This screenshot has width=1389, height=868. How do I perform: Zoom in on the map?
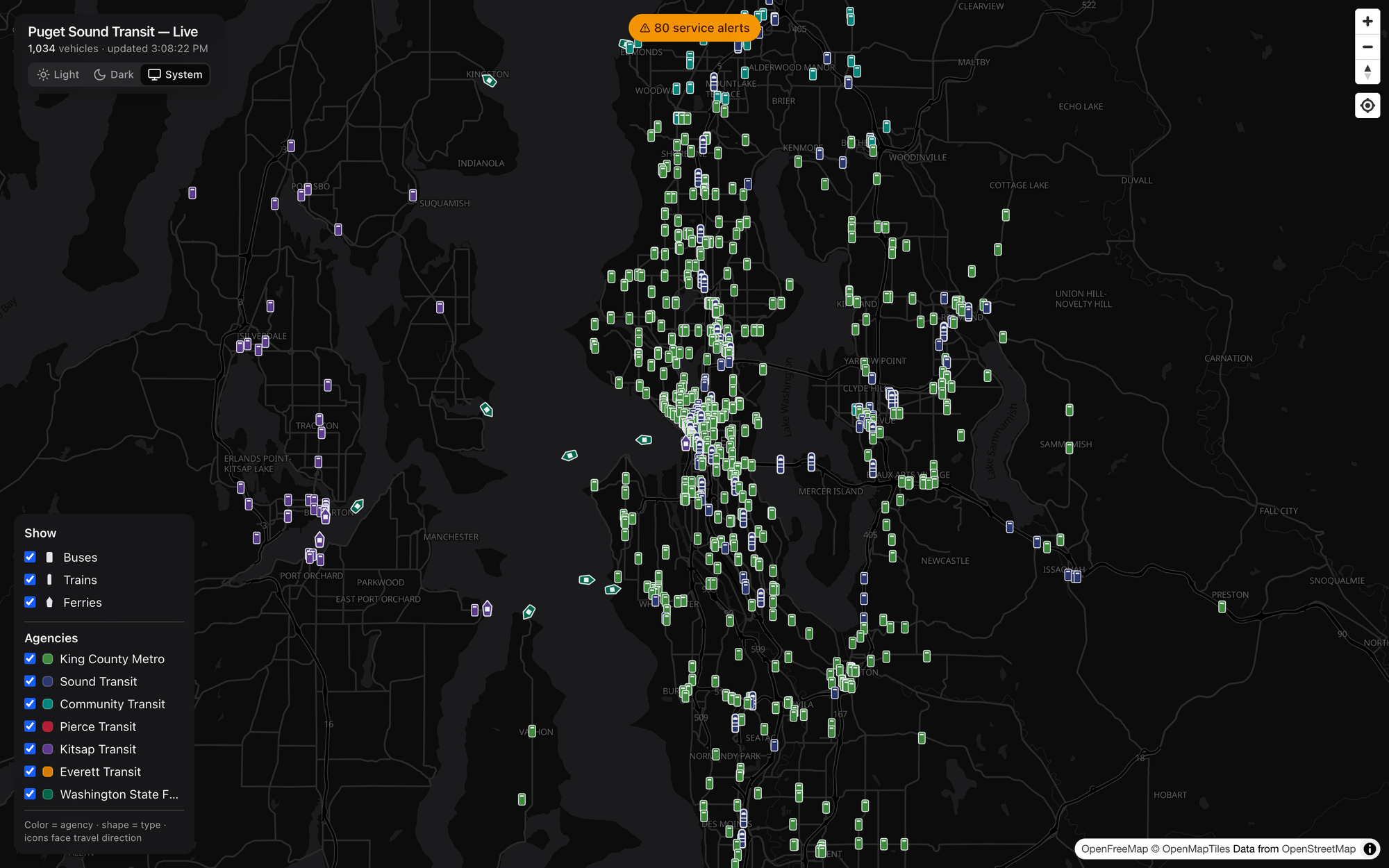pyautogui.click(x=1367, y=22)
